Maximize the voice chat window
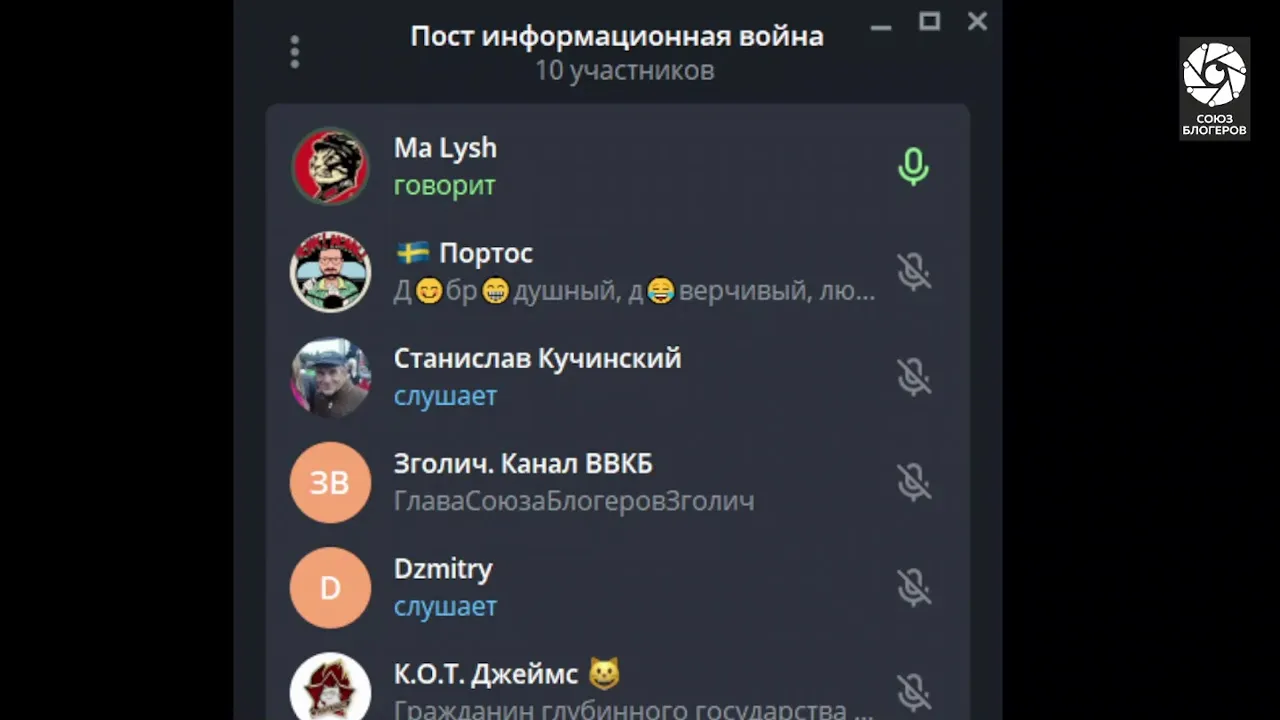 coord(929,22)
